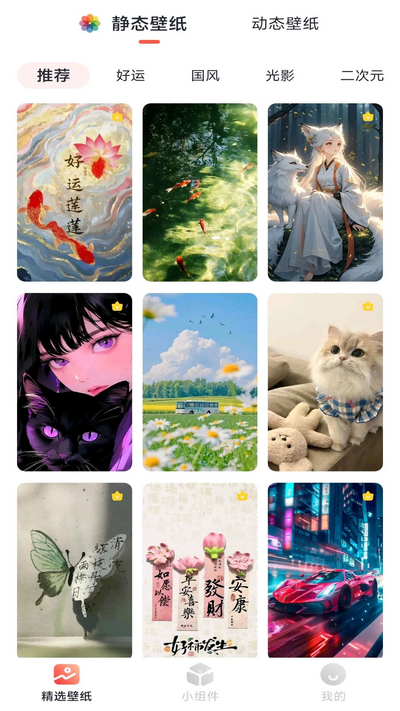The image size is (400, 711).
Task: Select the 二次元 category
Action: (362, 75)
